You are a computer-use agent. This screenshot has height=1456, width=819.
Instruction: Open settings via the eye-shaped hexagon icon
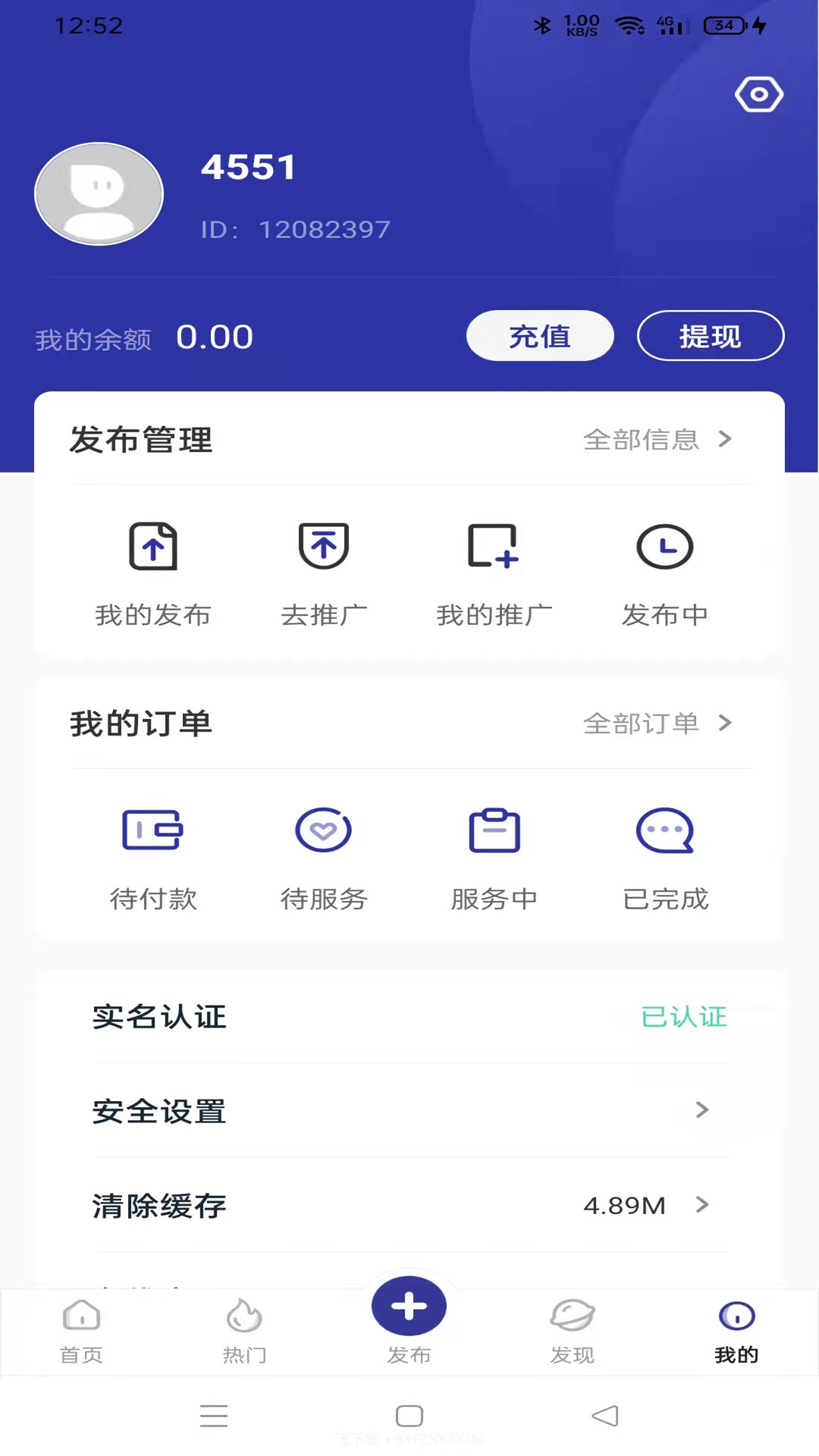[759, 94]
